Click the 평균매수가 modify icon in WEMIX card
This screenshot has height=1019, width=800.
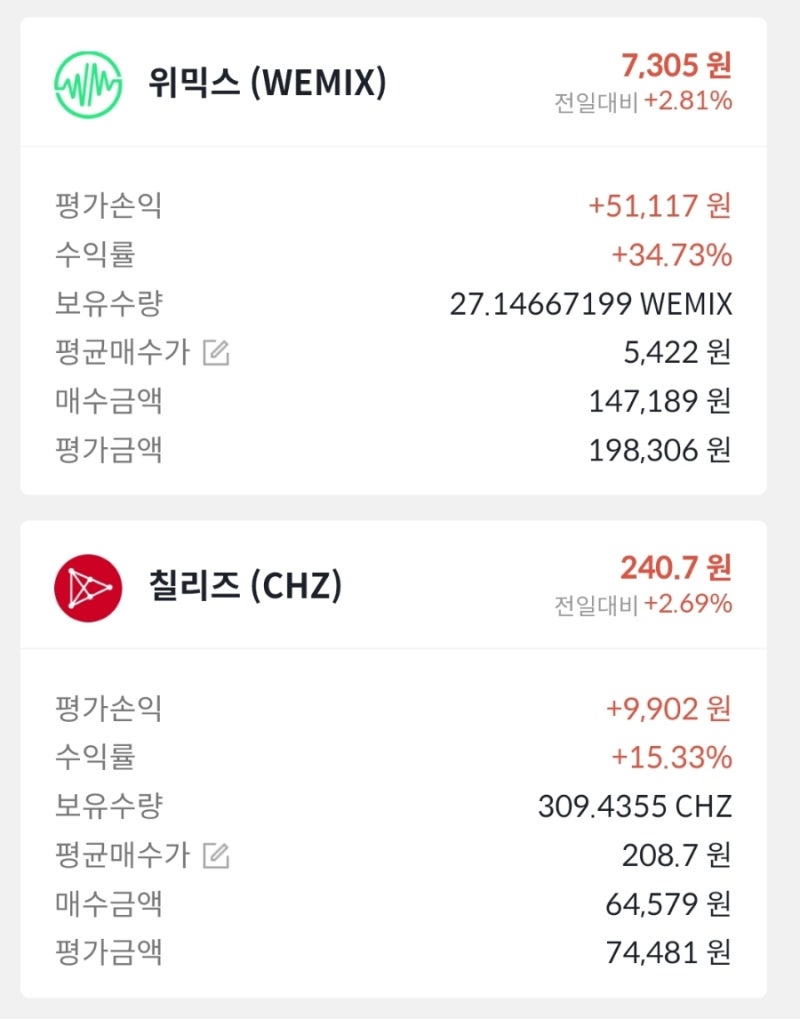click(216, 352)
